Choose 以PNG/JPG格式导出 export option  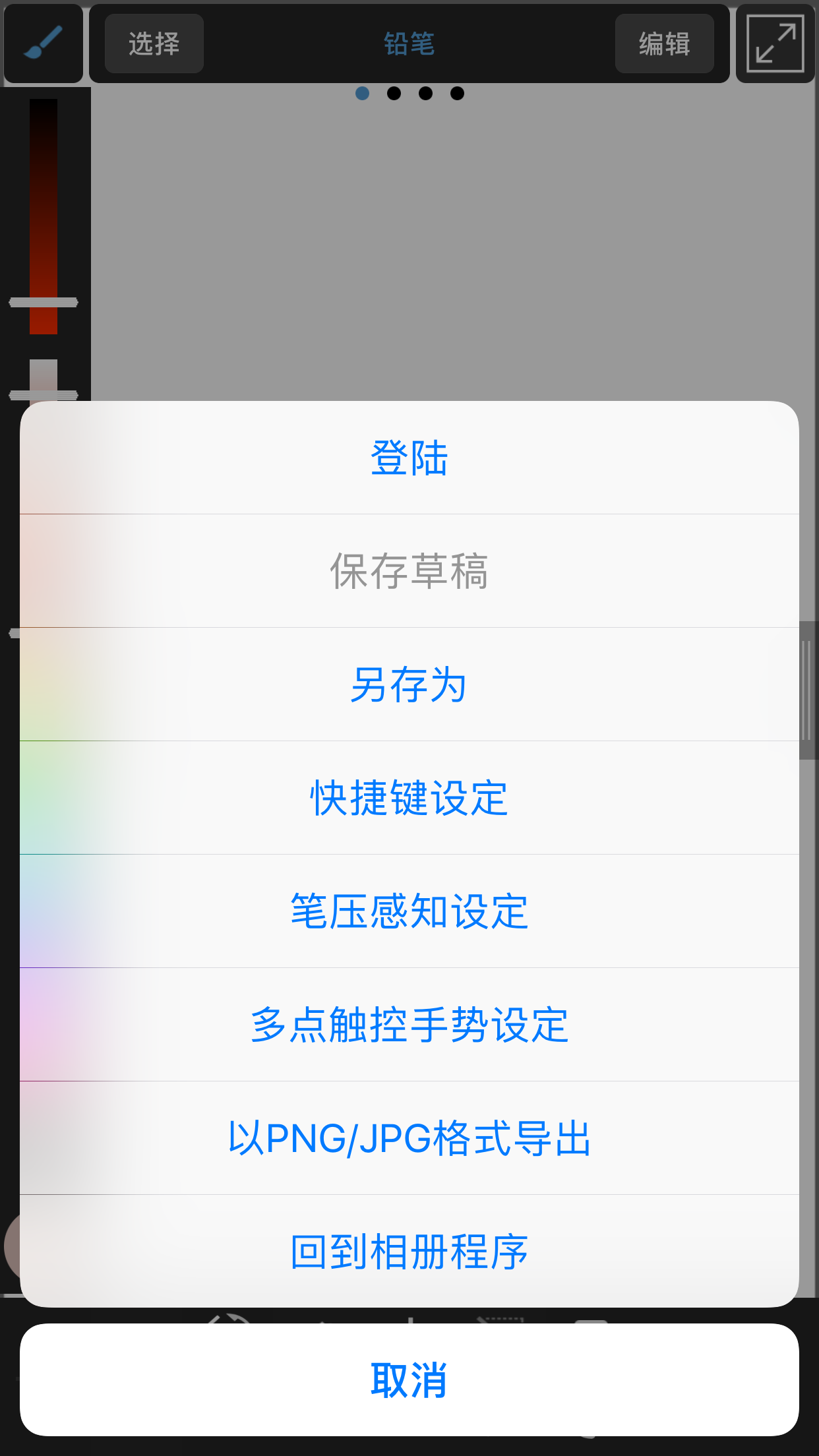coord(409,1138)
